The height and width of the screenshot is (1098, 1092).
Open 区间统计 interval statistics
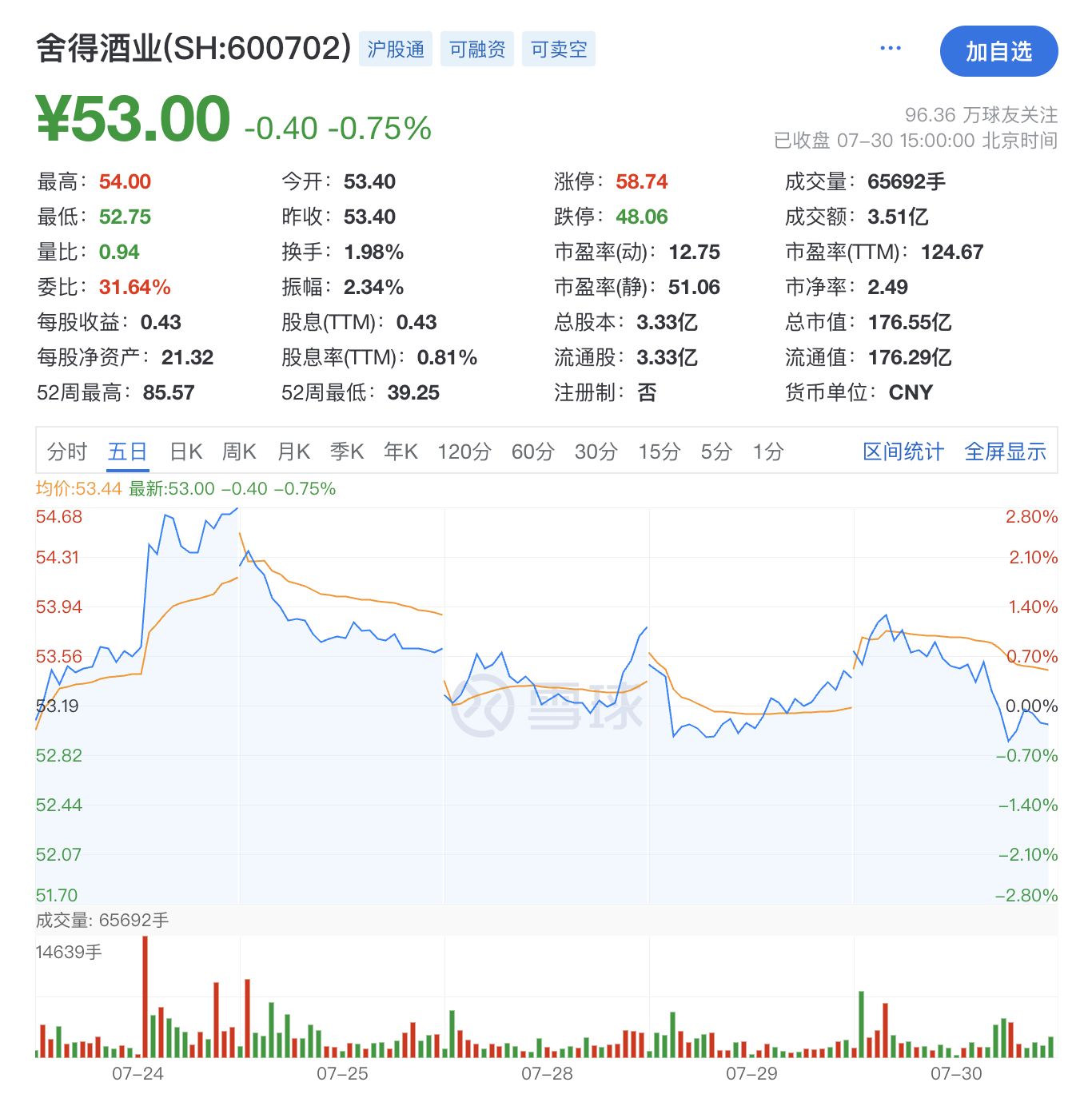point(903,452)
